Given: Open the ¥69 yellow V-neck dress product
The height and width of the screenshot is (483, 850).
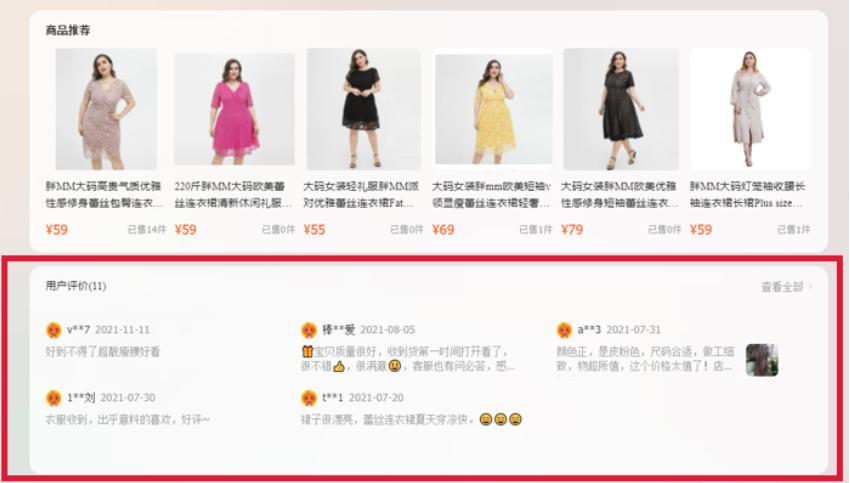Looking at the screenshot, I should pos(492,110).
